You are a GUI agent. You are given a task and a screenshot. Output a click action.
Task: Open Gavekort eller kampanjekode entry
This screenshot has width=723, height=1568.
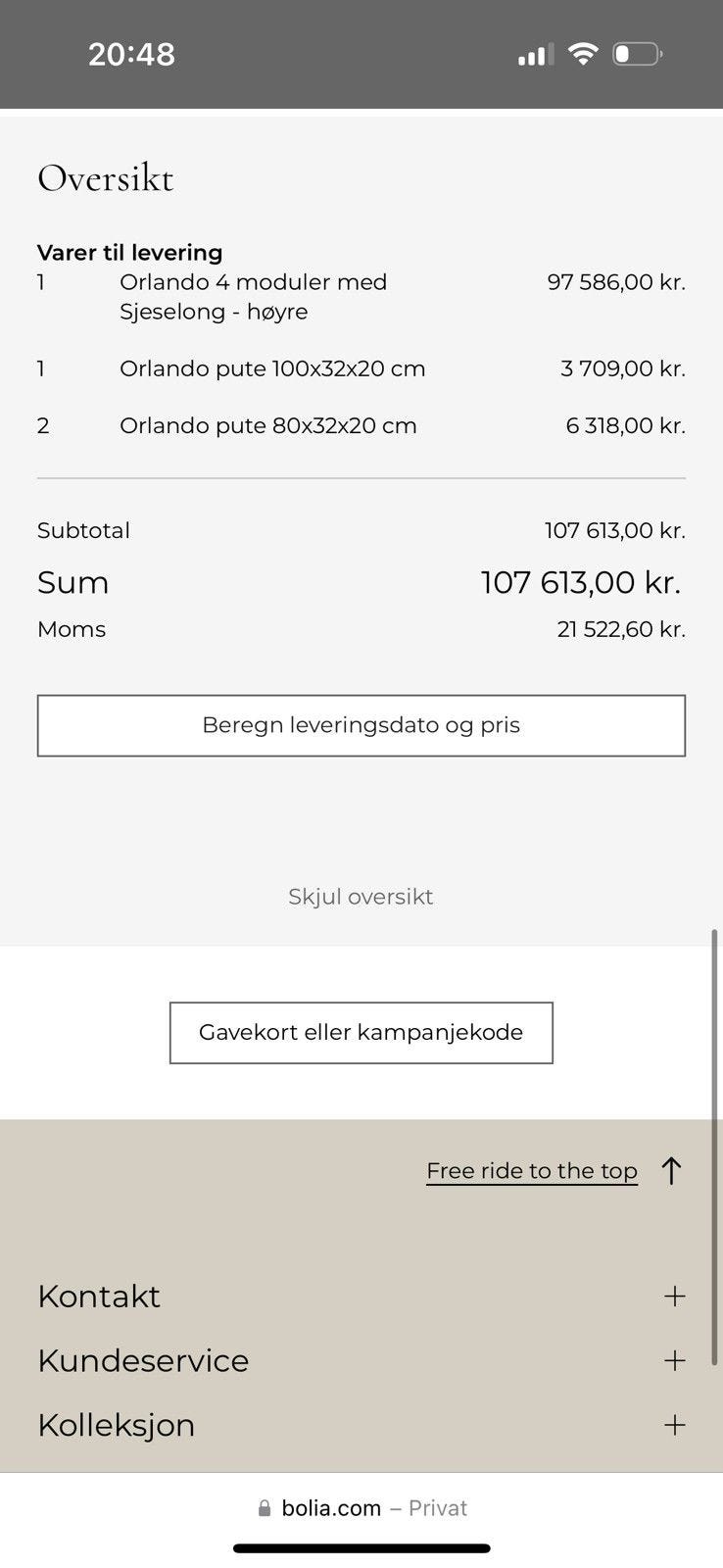pyautogui.click(x=361, y=1032)
